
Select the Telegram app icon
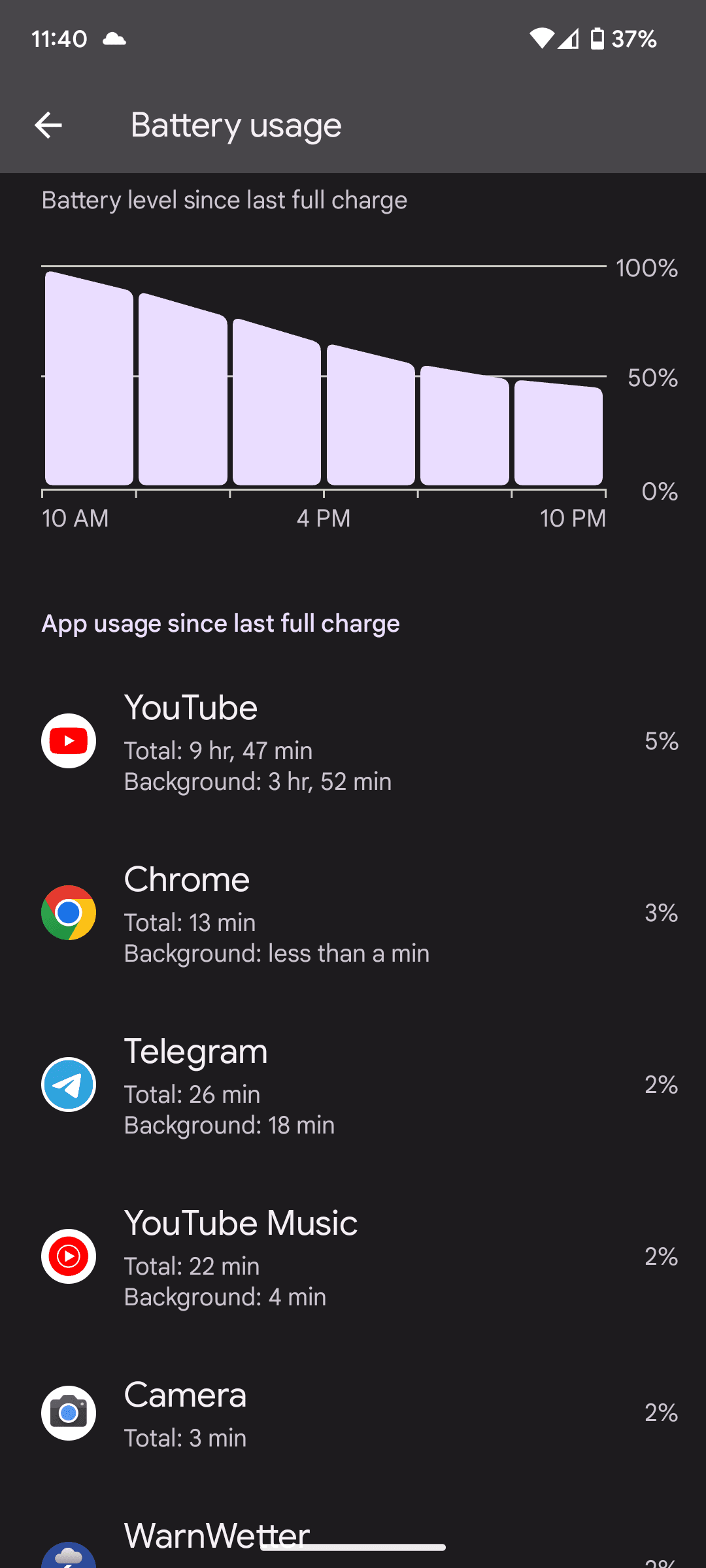(68, 1085)
